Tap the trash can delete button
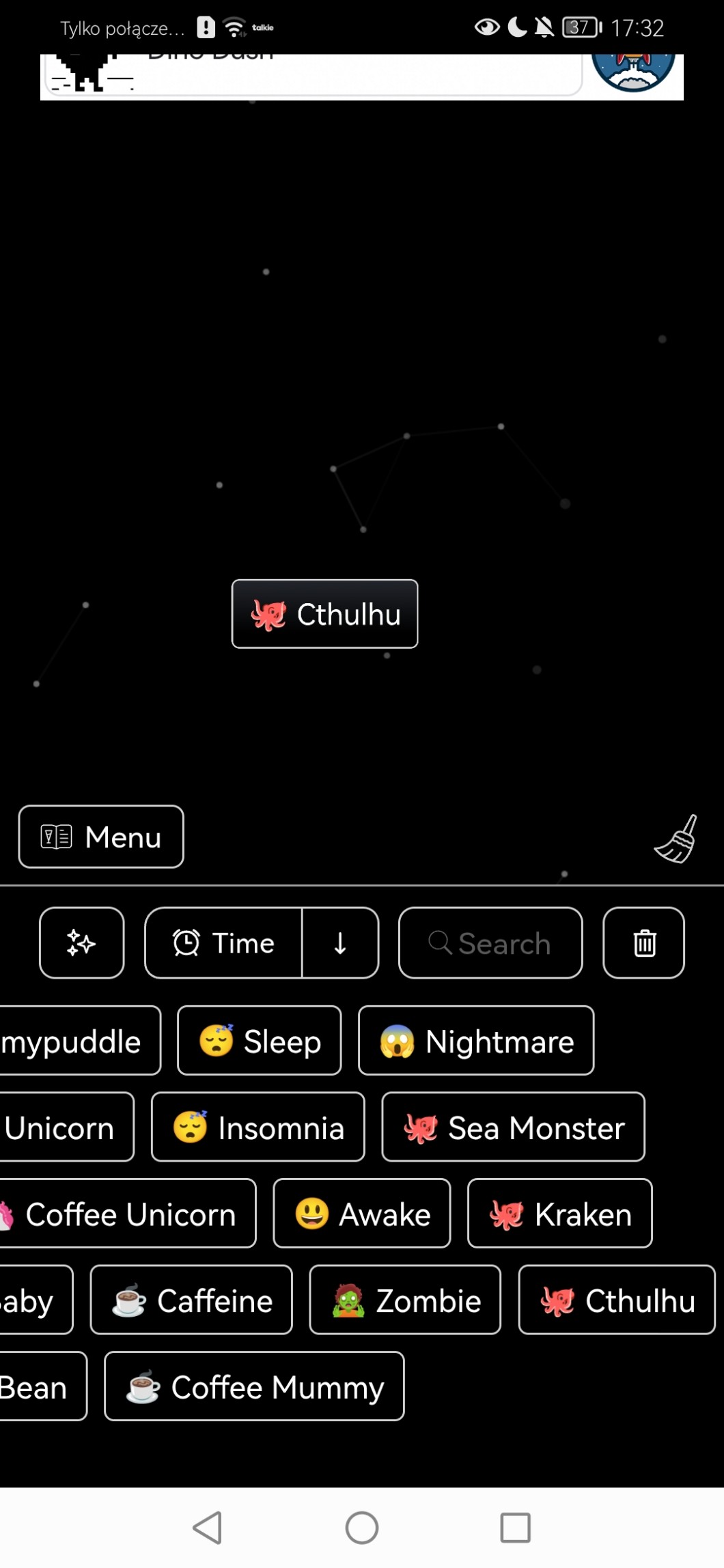 tap(643, 942)
